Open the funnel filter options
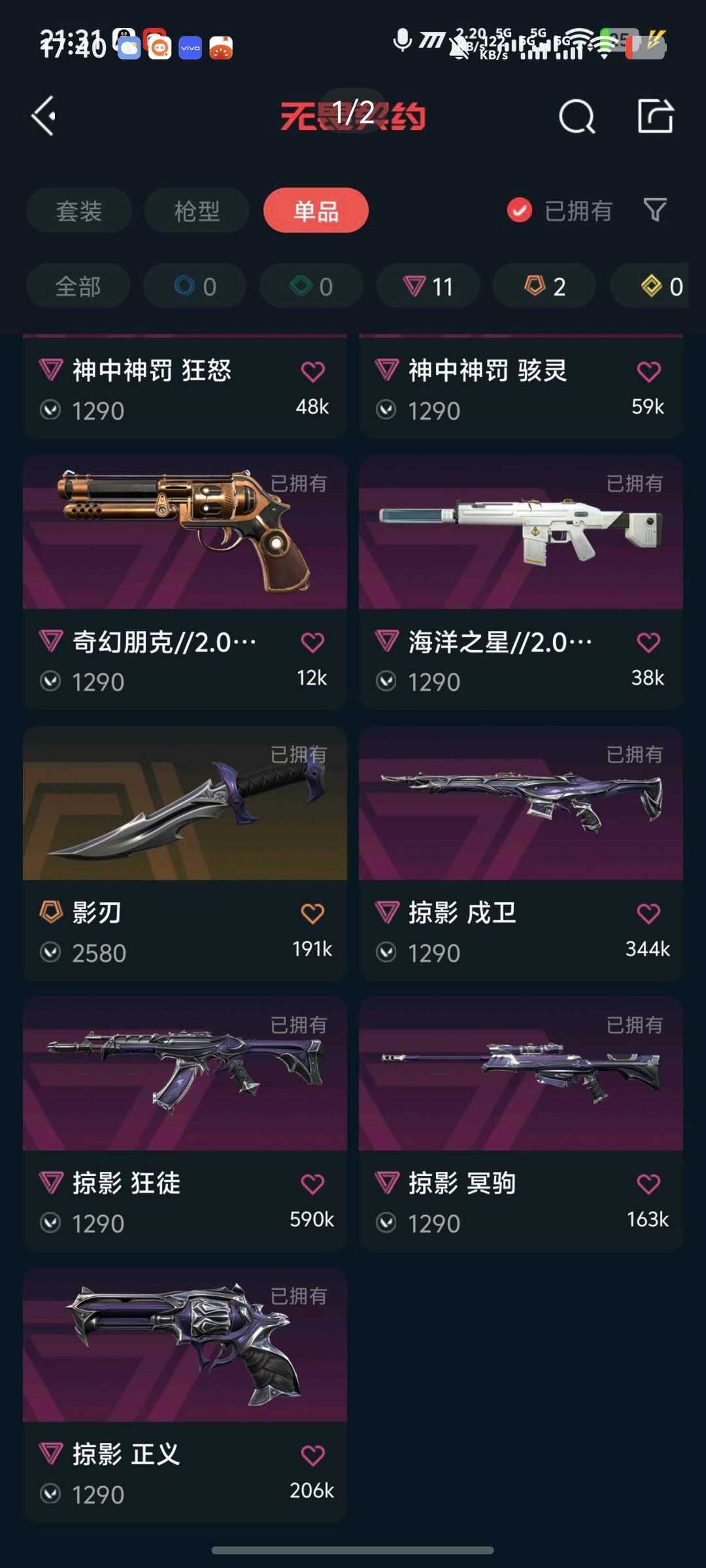Viewport: 706px width, 1568px height. (655, 210)
